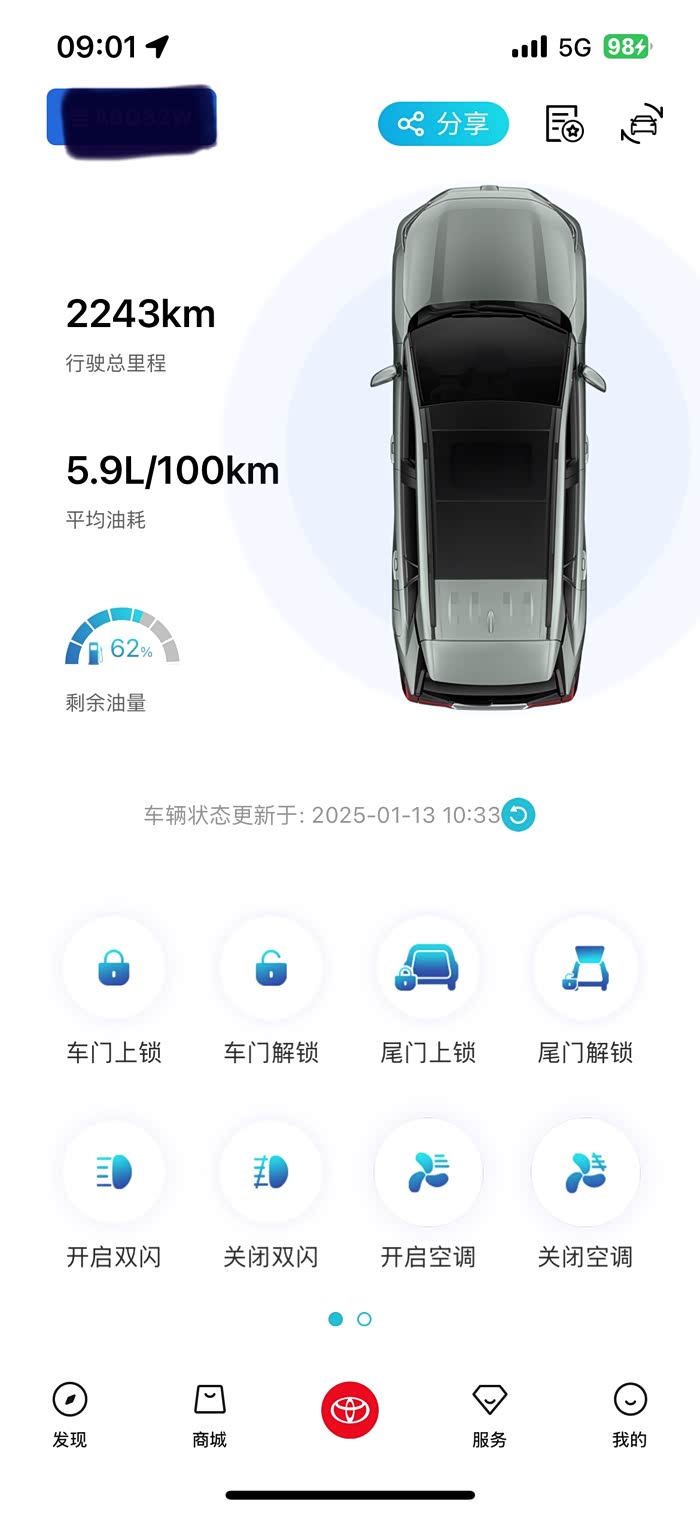The image size is (700, 1514).
Task: Select the center Toyota logo tab
Action: click(x=350, y=1410)
